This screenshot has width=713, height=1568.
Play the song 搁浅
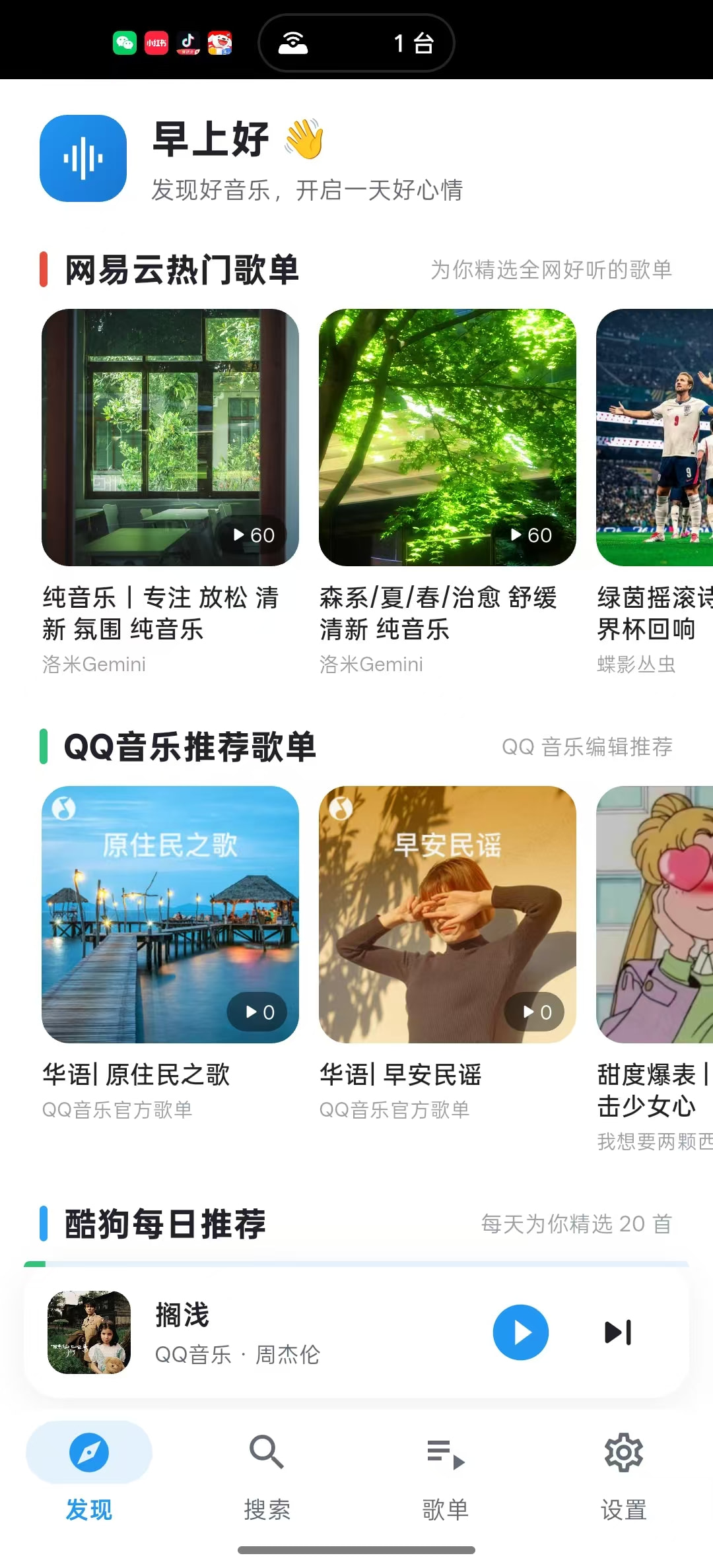[520, 1332]
